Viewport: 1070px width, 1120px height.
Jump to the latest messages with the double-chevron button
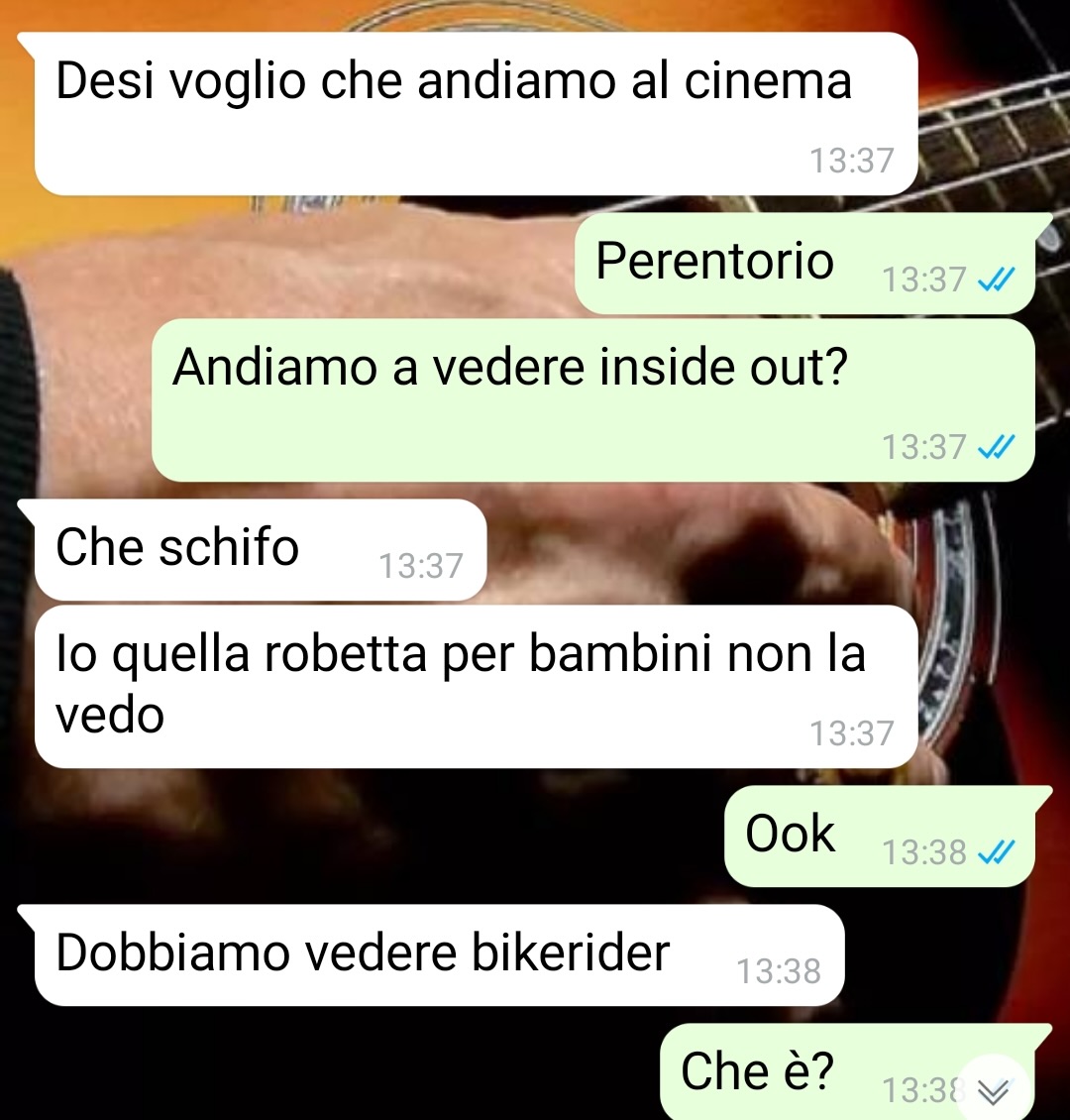pyautogui.click(x=994, y=1091)
